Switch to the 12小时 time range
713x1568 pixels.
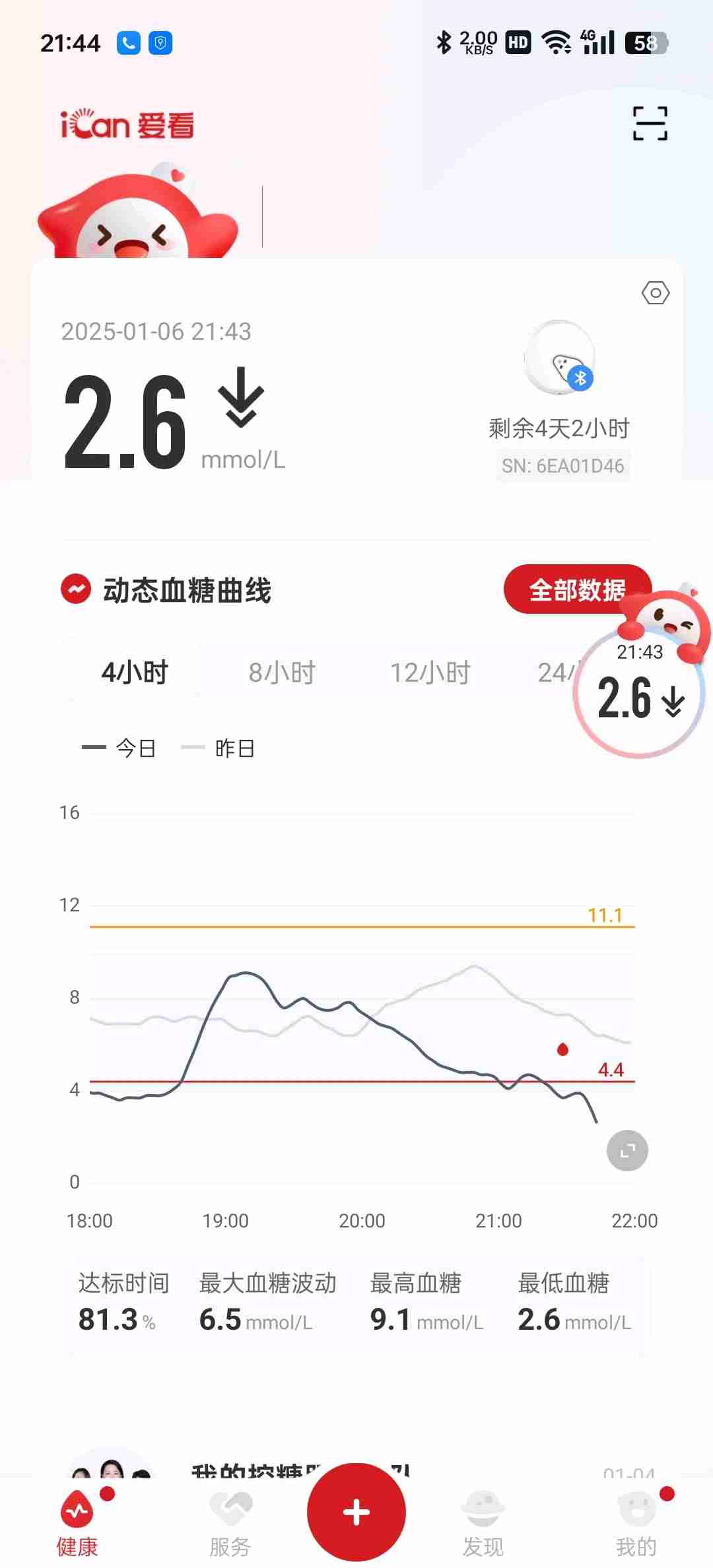430,672
